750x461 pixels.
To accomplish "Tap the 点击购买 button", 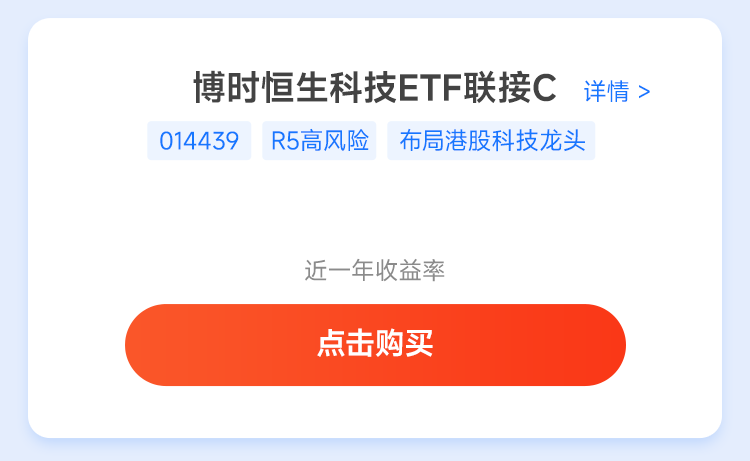I will pyautogui.click(x=375, y=345).
